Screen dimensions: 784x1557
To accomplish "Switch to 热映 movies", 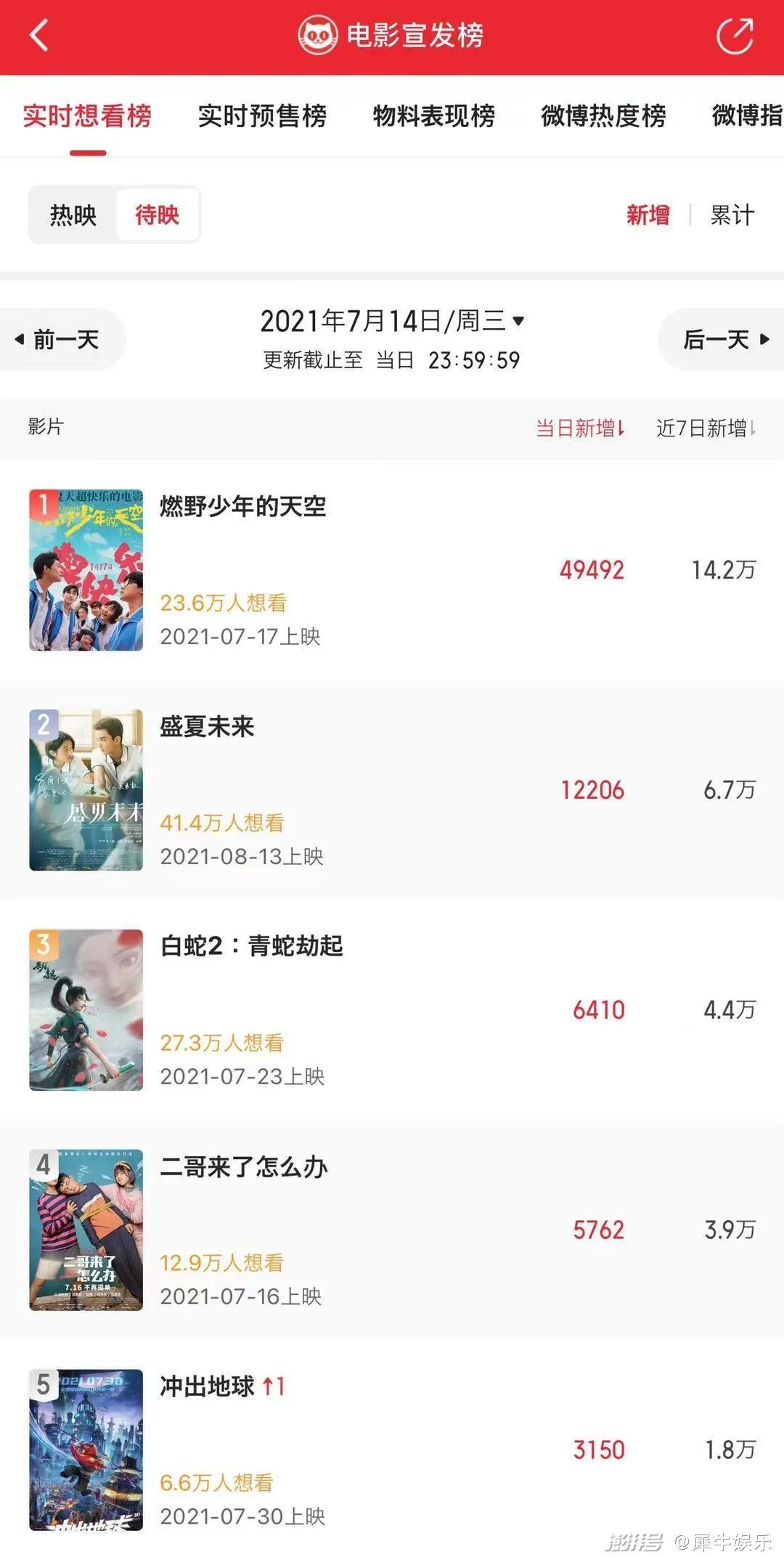I will click(73, 215).
